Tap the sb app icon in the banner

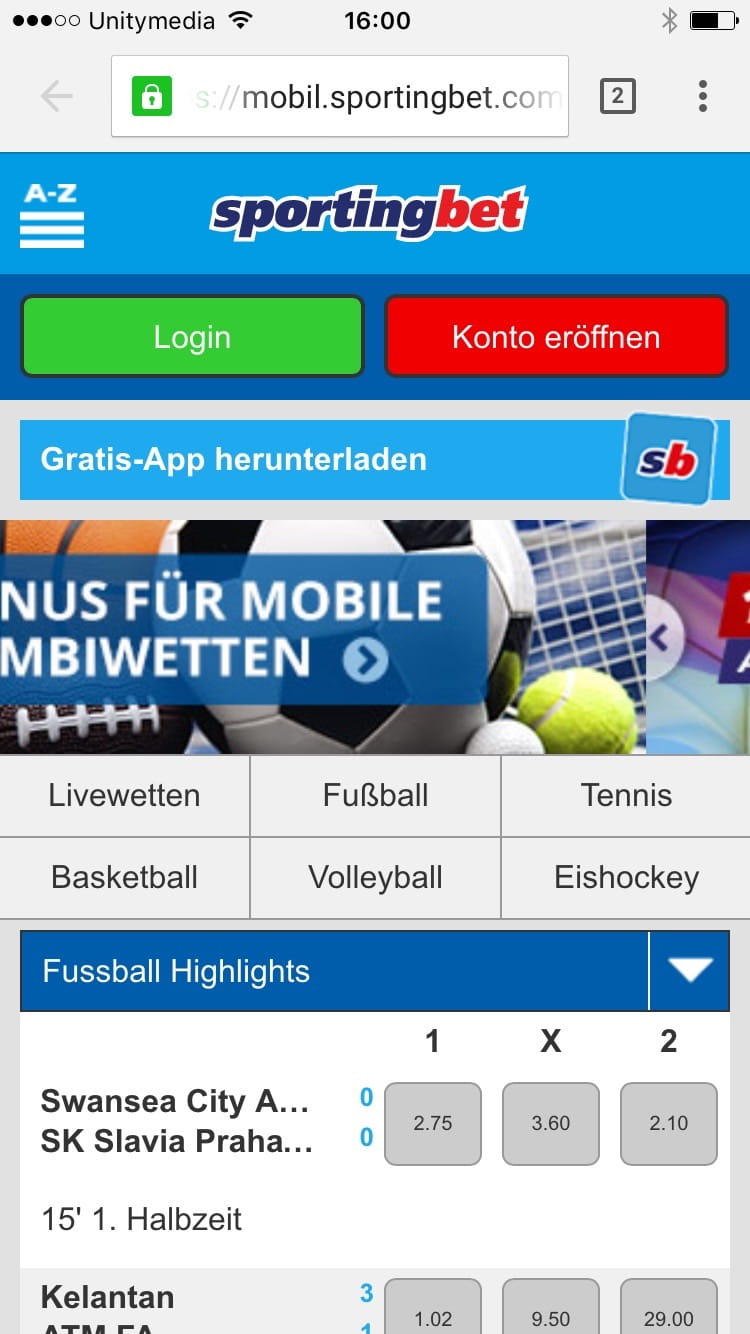pos(671,460)
